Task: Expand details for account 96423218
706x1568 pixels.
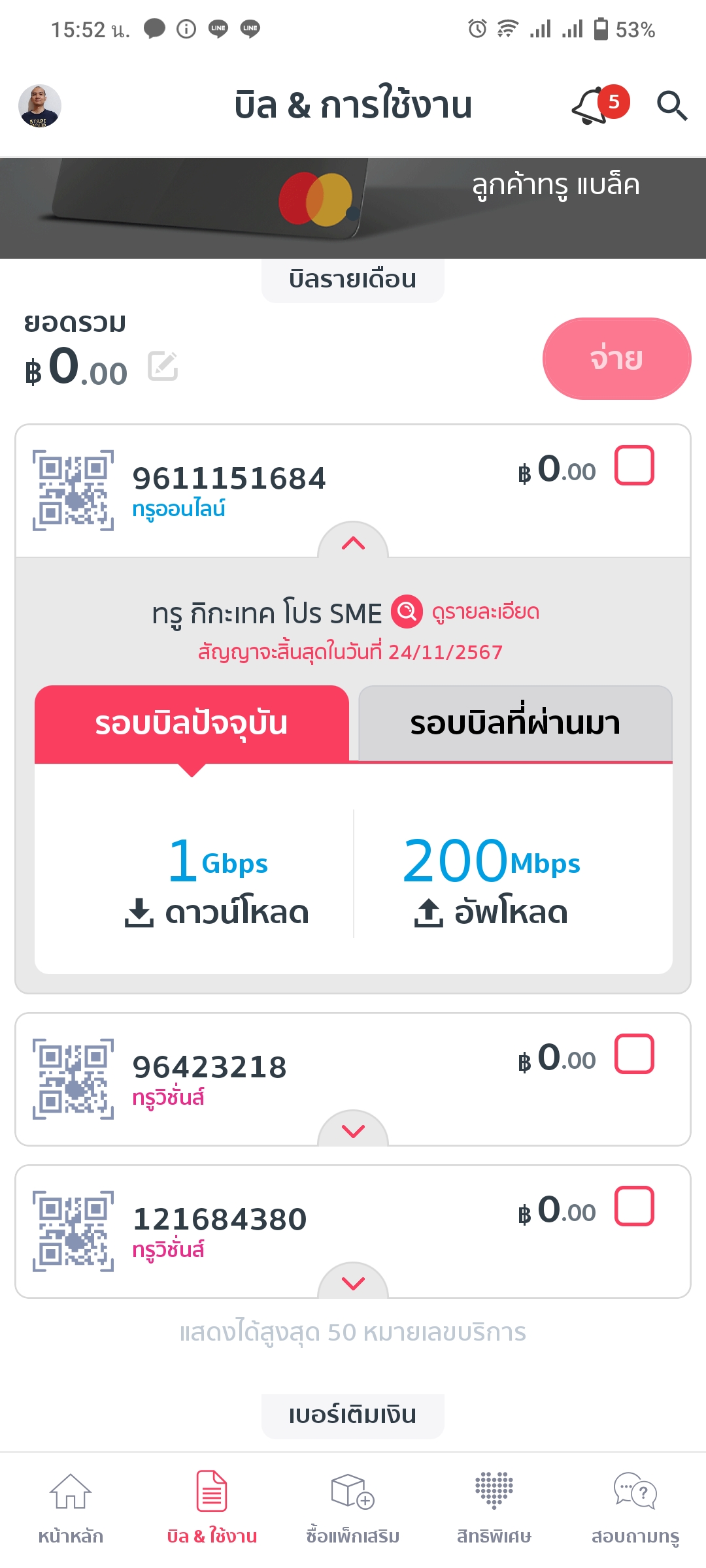Action: click(x=353, y=1130)
